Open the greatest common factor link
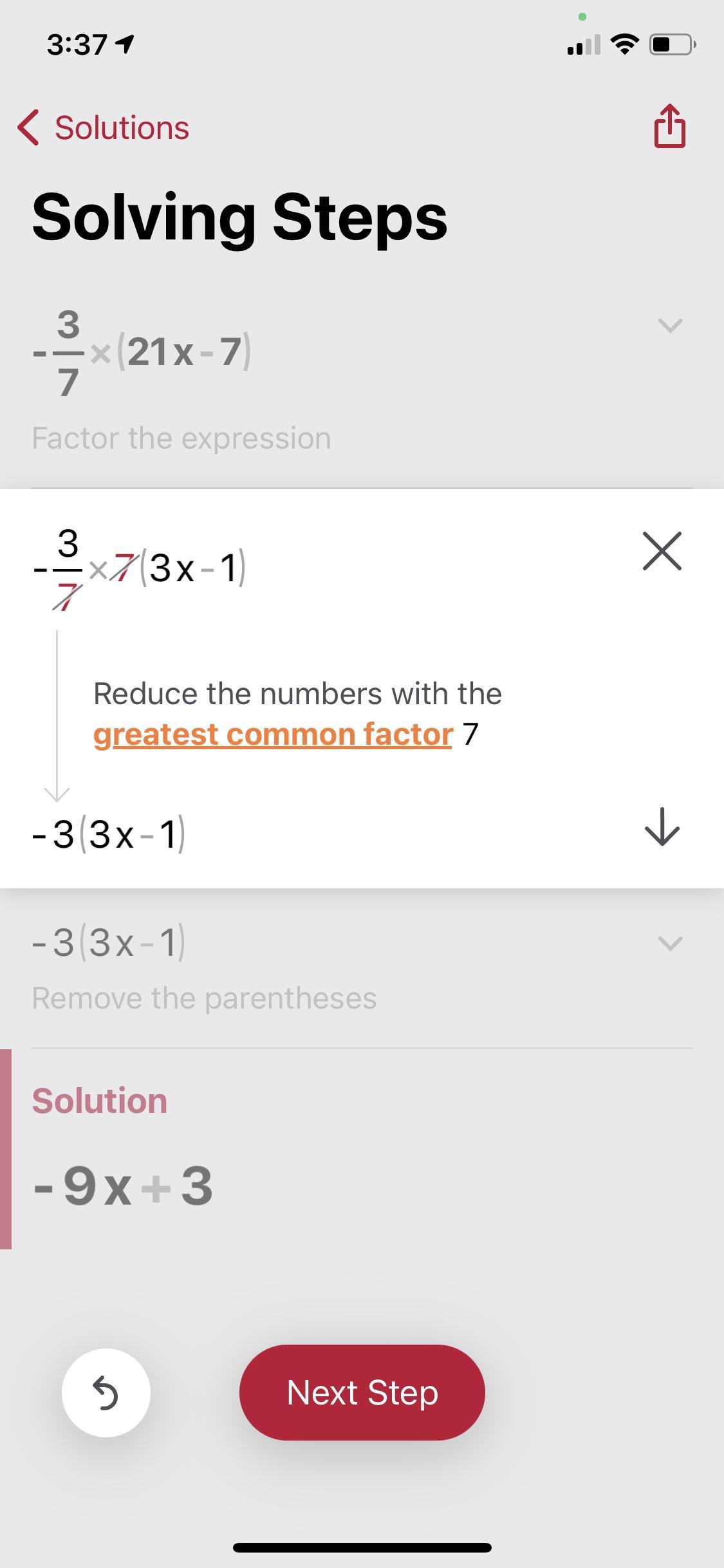Screen dimensions: 724x1568 point(273,734)
